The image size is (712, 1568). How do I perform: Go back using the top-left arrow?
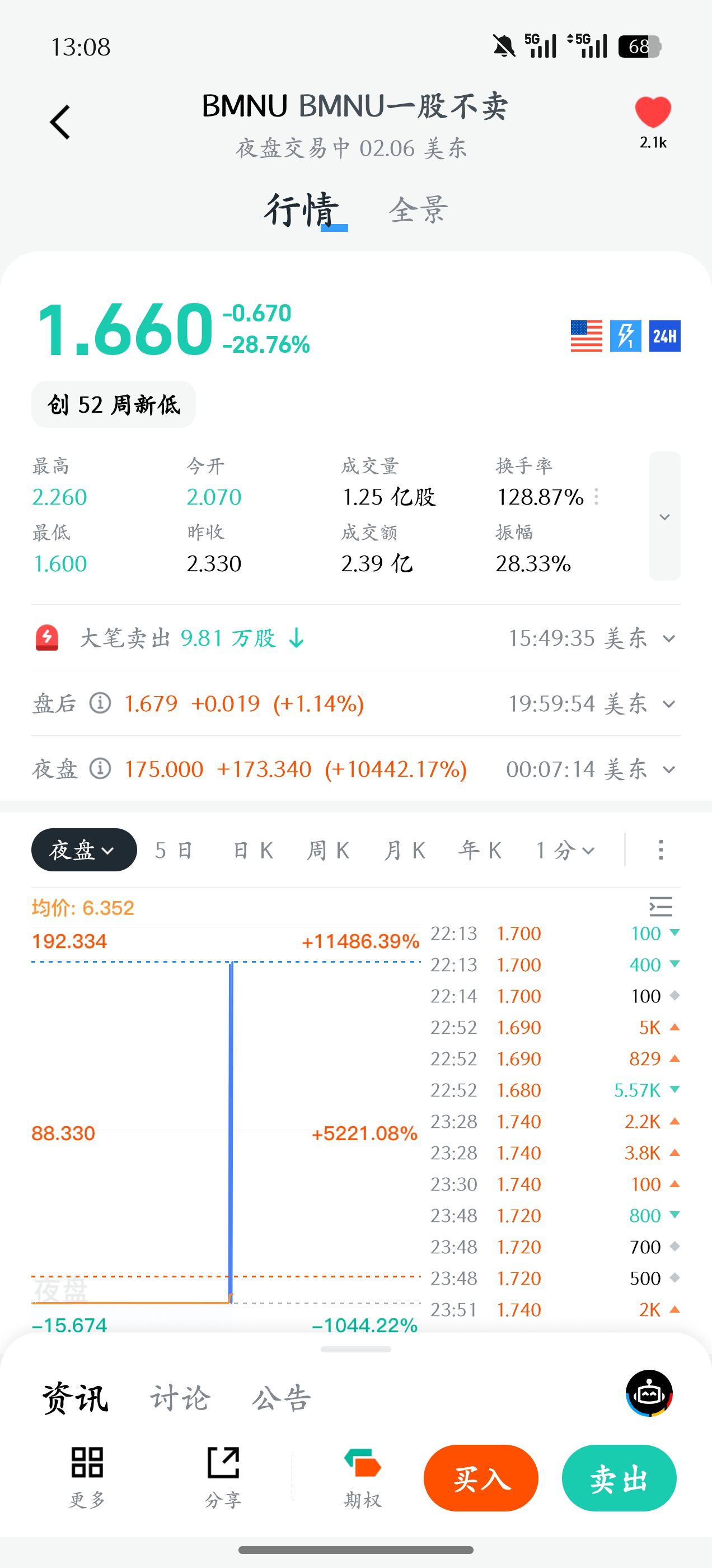click(x=60, y=122)
